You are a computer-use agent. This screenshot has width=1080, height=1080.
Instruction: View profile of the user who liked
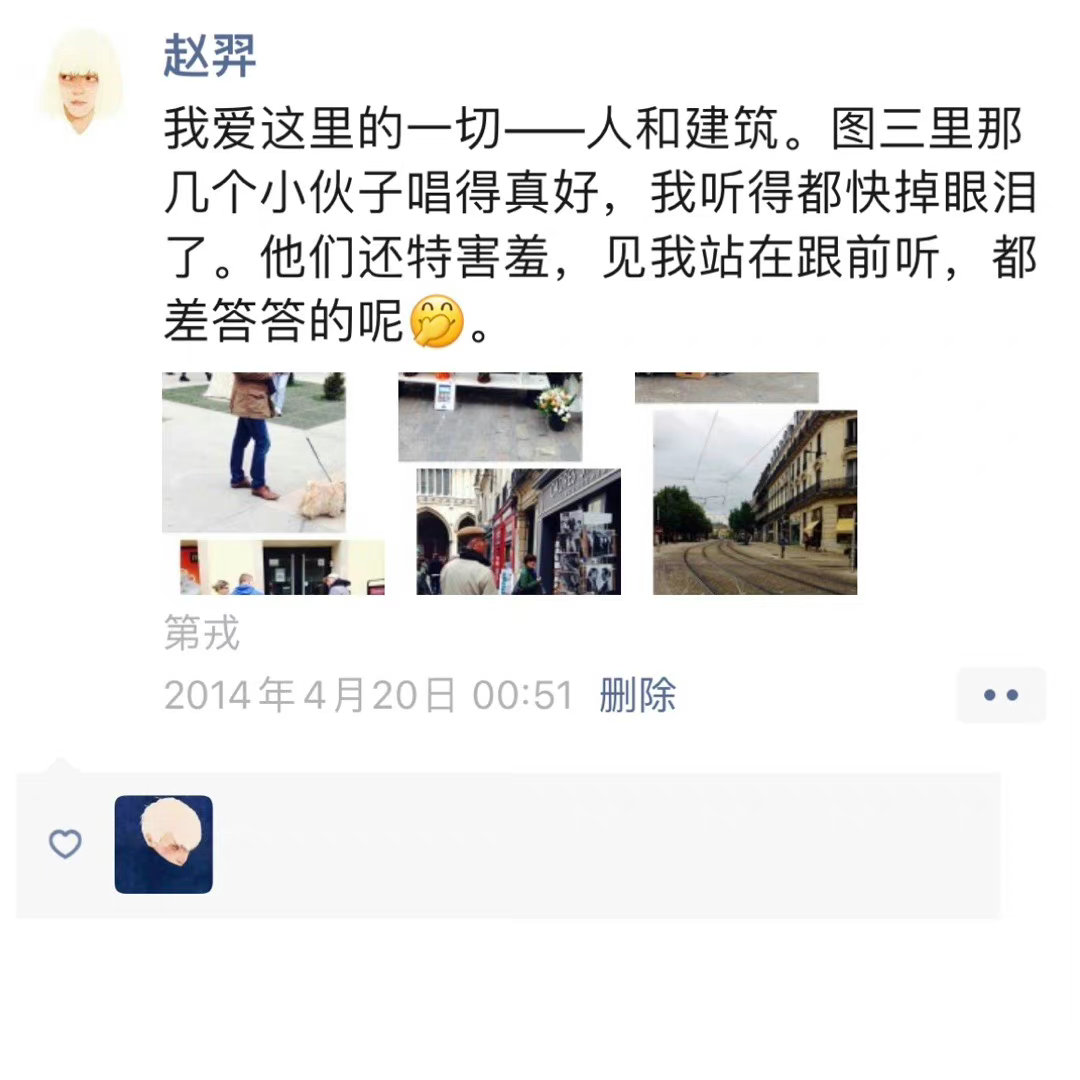tap(164, 844)
